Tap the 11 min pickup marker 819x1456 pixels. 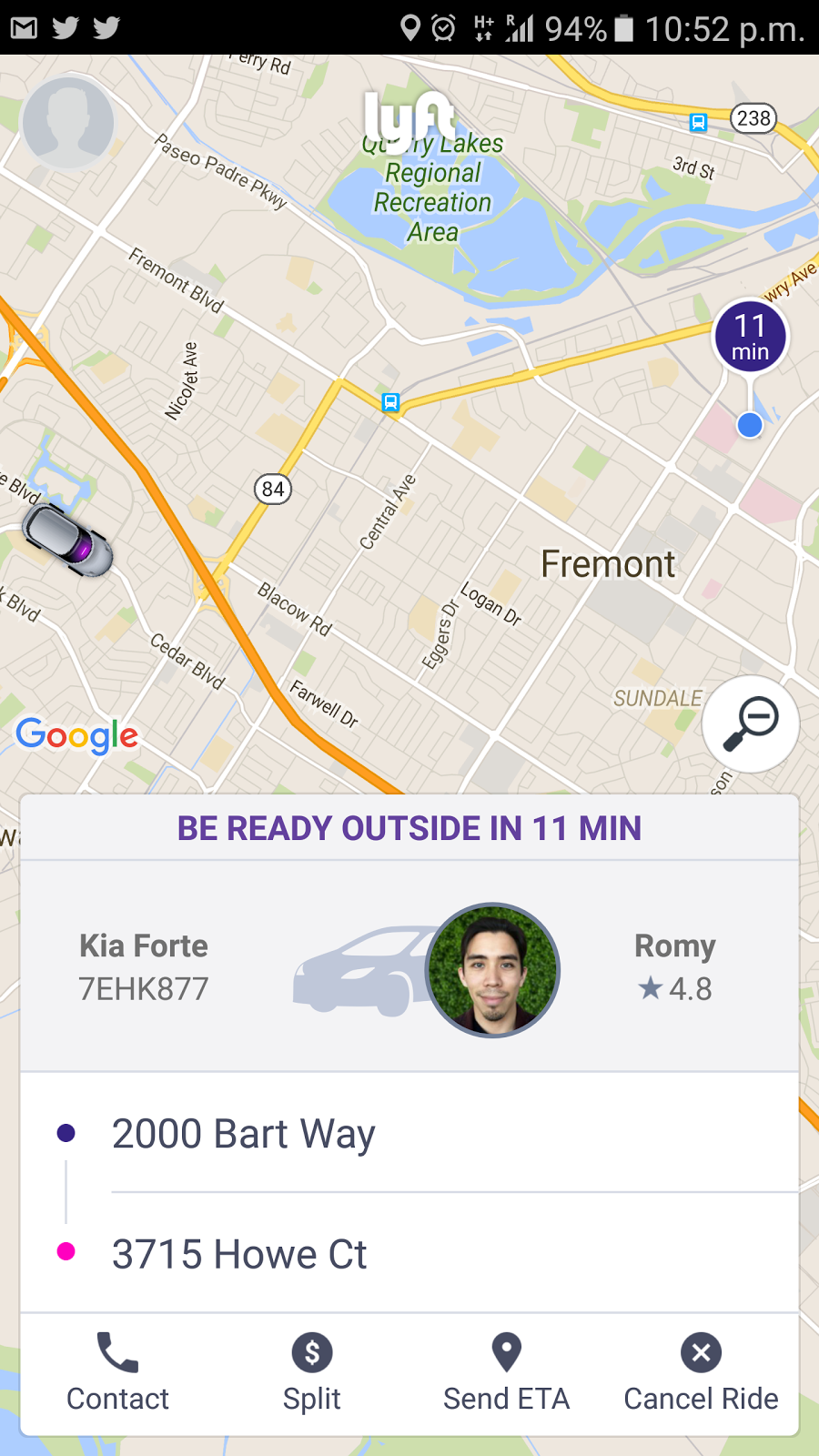[x=750, y=337]
